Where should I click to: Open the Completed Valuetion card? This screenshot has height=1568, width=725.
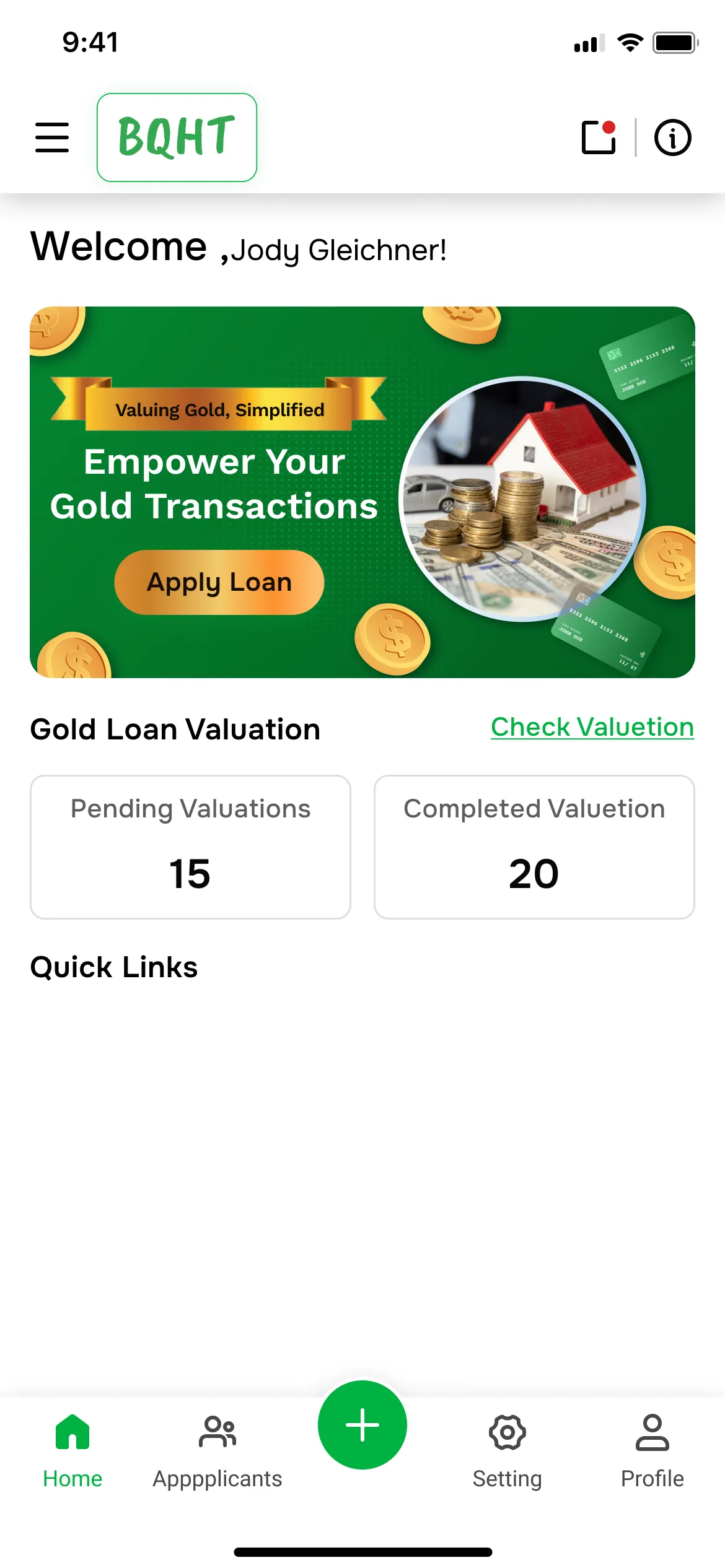pyautogui.click(x=534, y=847)
